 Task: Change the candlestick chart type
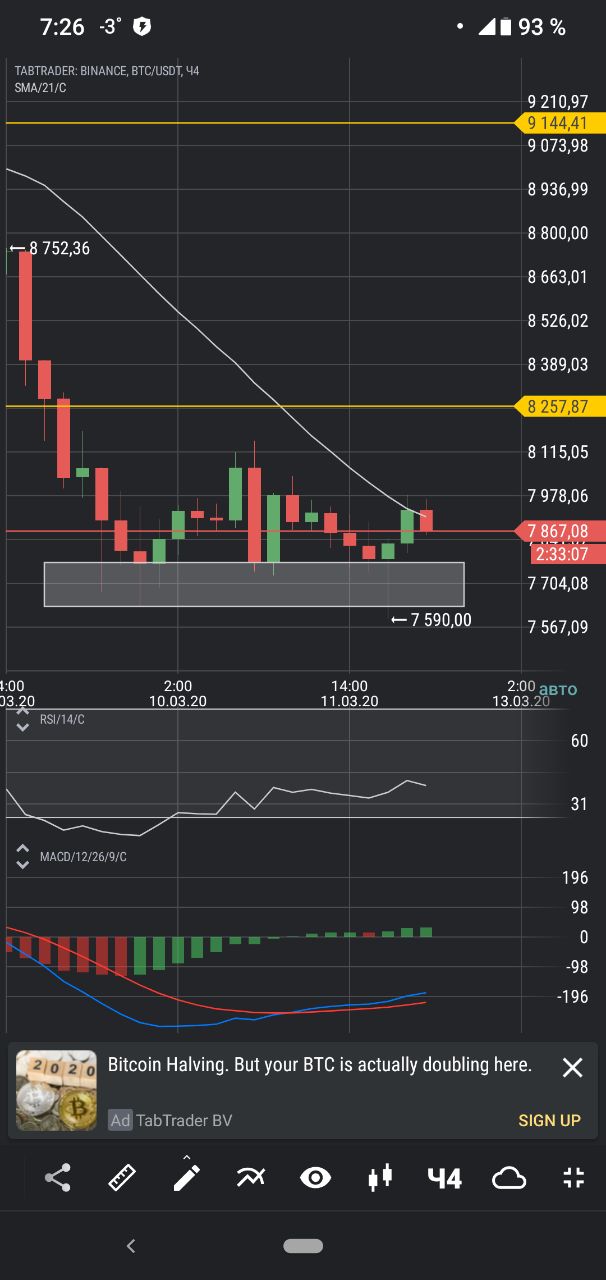380,1178
